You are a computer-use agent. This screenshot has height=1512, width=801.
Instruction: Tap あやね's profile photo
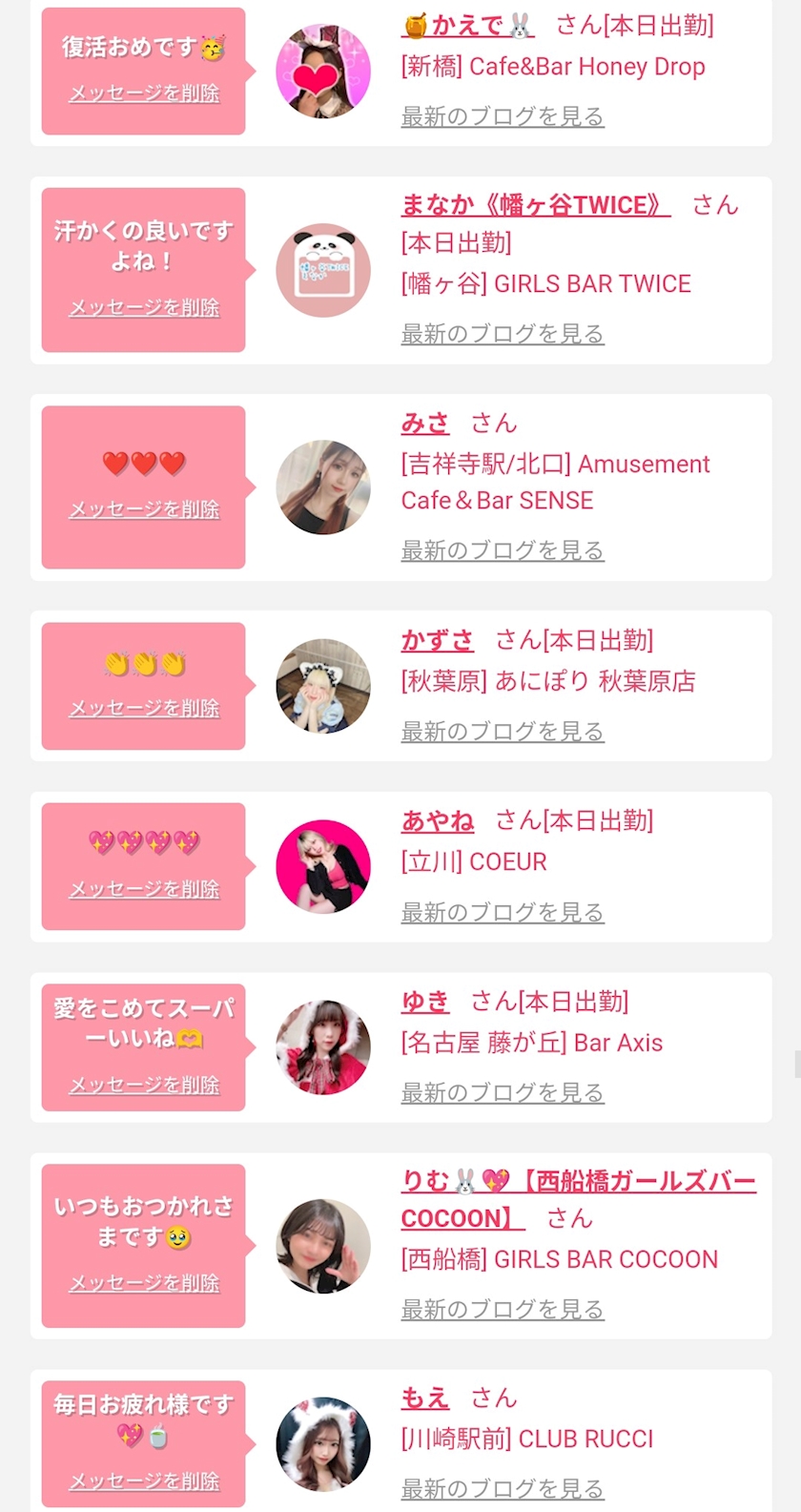point(323,867)
